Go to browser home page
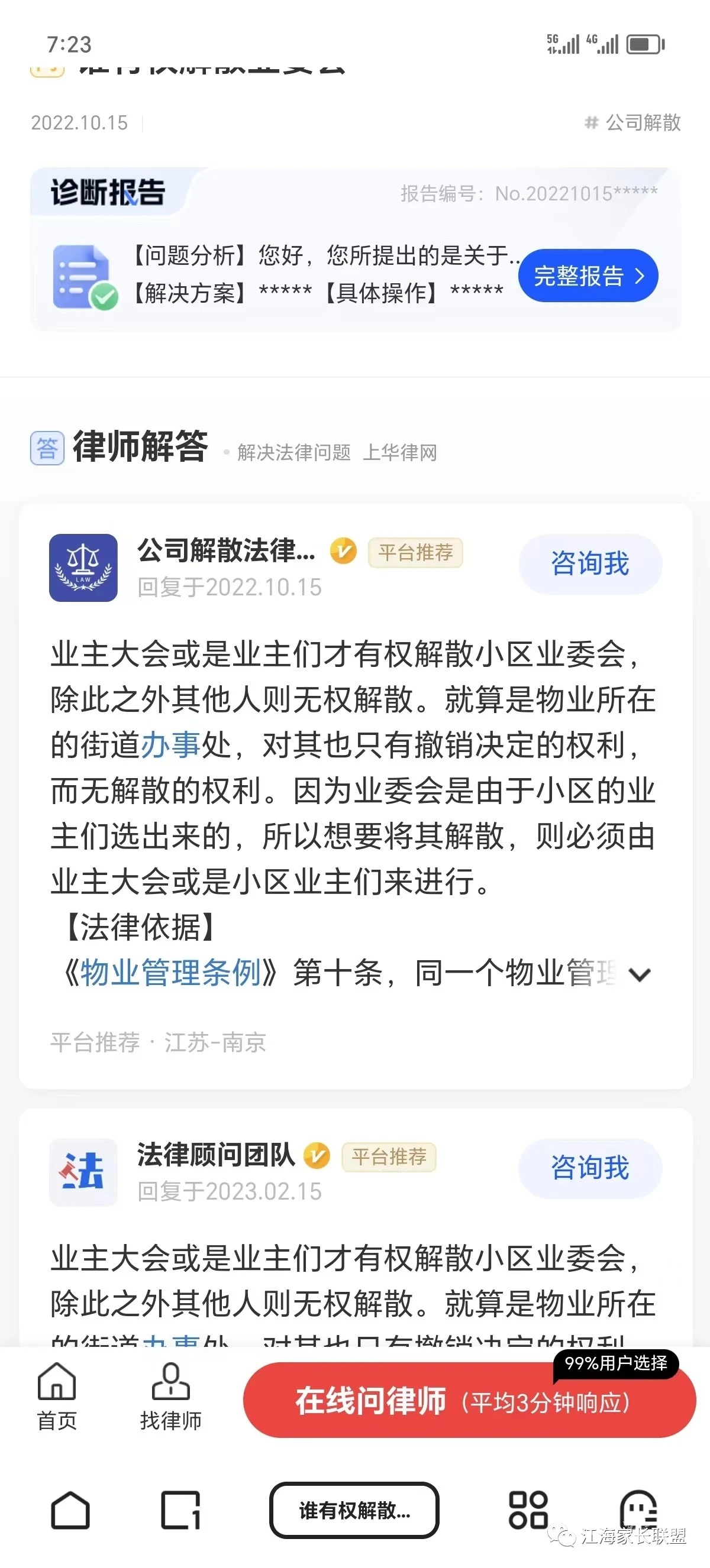This screenshot has height=1568, width=710. (x=70, y=1509)
